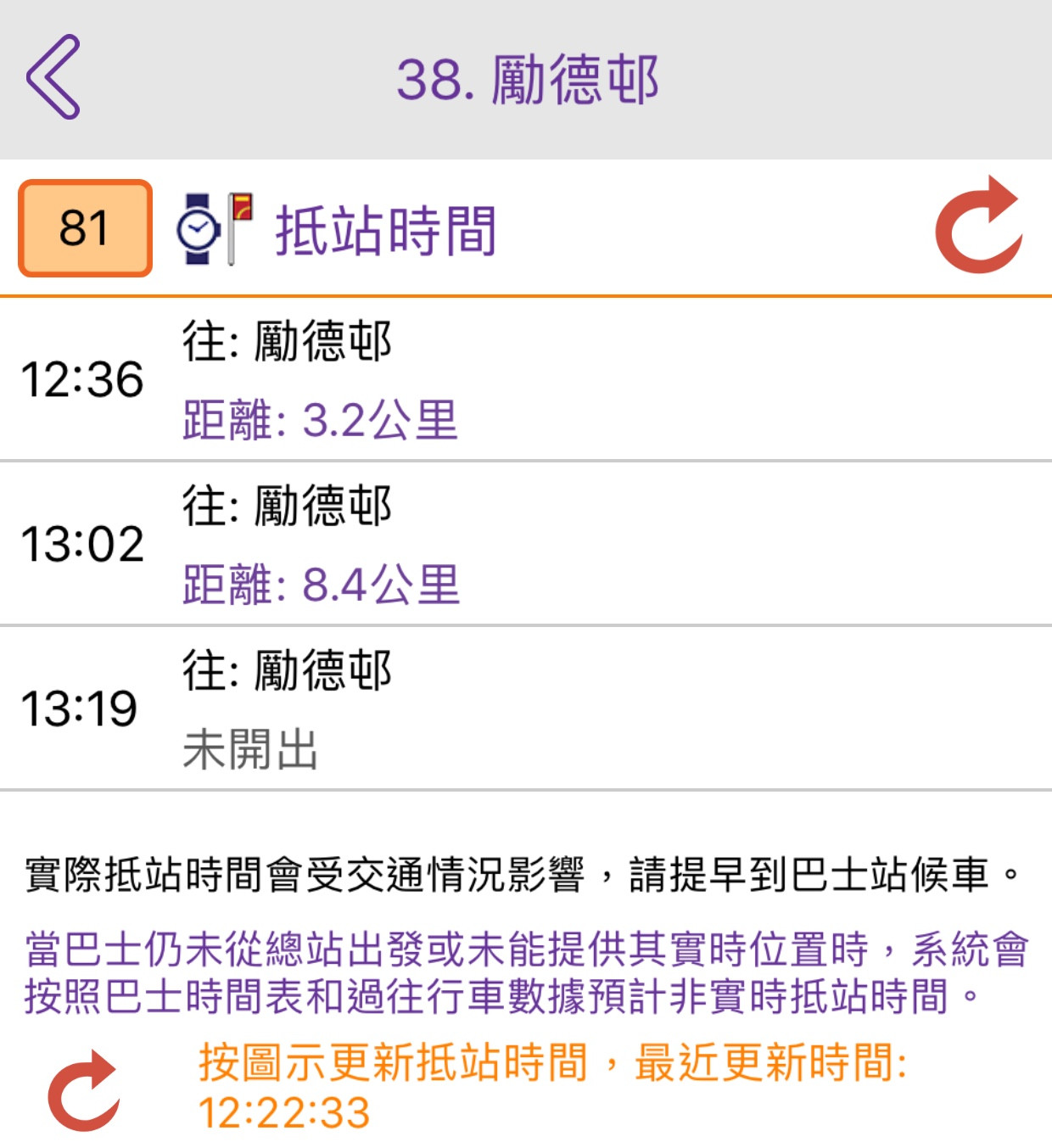Select the 12:36 arrival to 勵德邨
The height and width of the screenshot is (1148, 1052).
click(525, 379)
